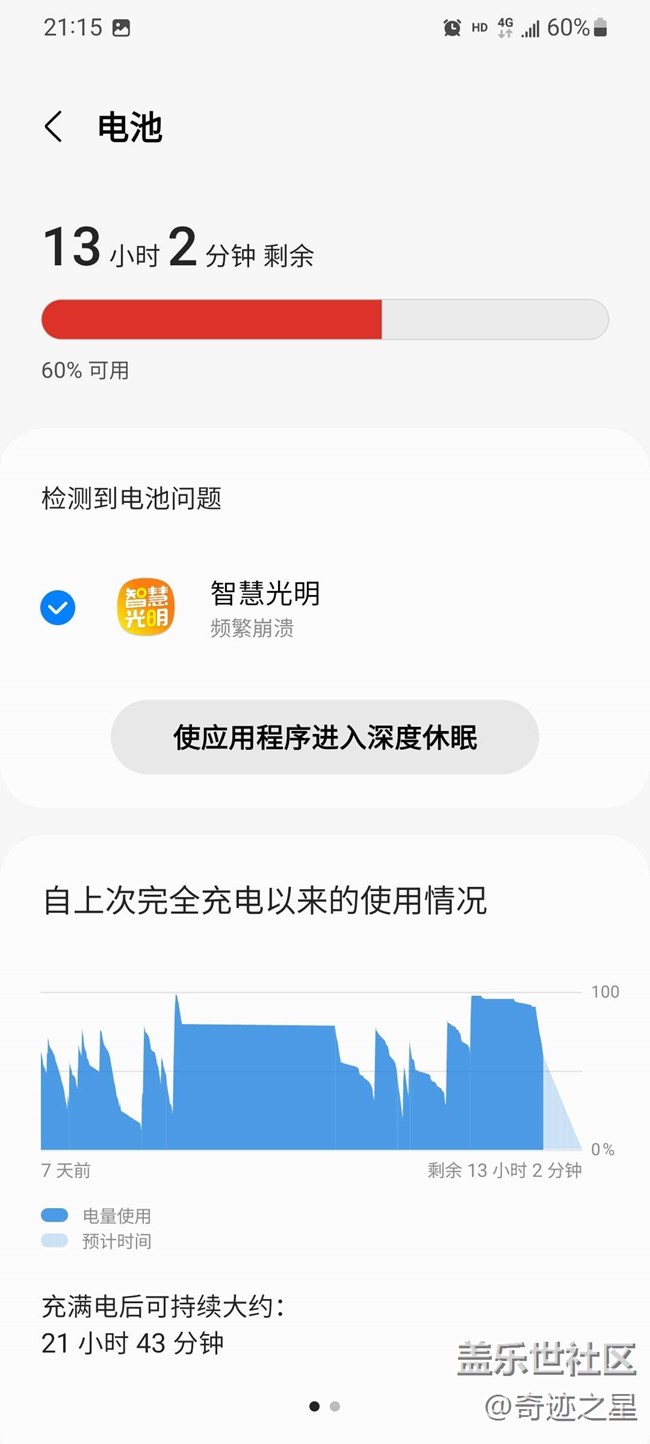Uncheck the 智慧光明 app checkbox
The height and width of the screenshot is (1444, 650).
[58, 607]
